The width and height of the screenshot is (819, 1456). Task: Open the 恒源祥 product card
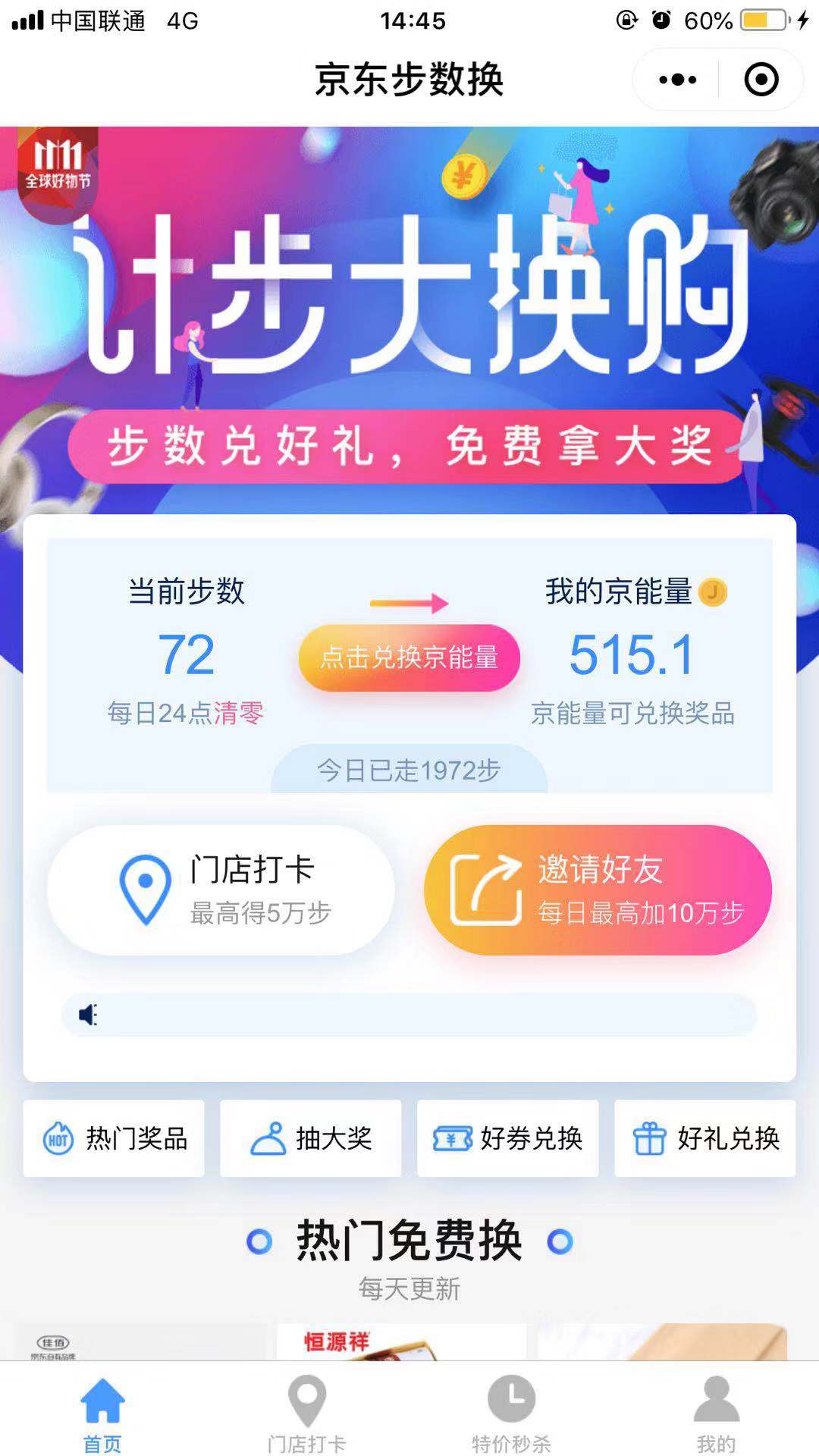[401, 1342]
